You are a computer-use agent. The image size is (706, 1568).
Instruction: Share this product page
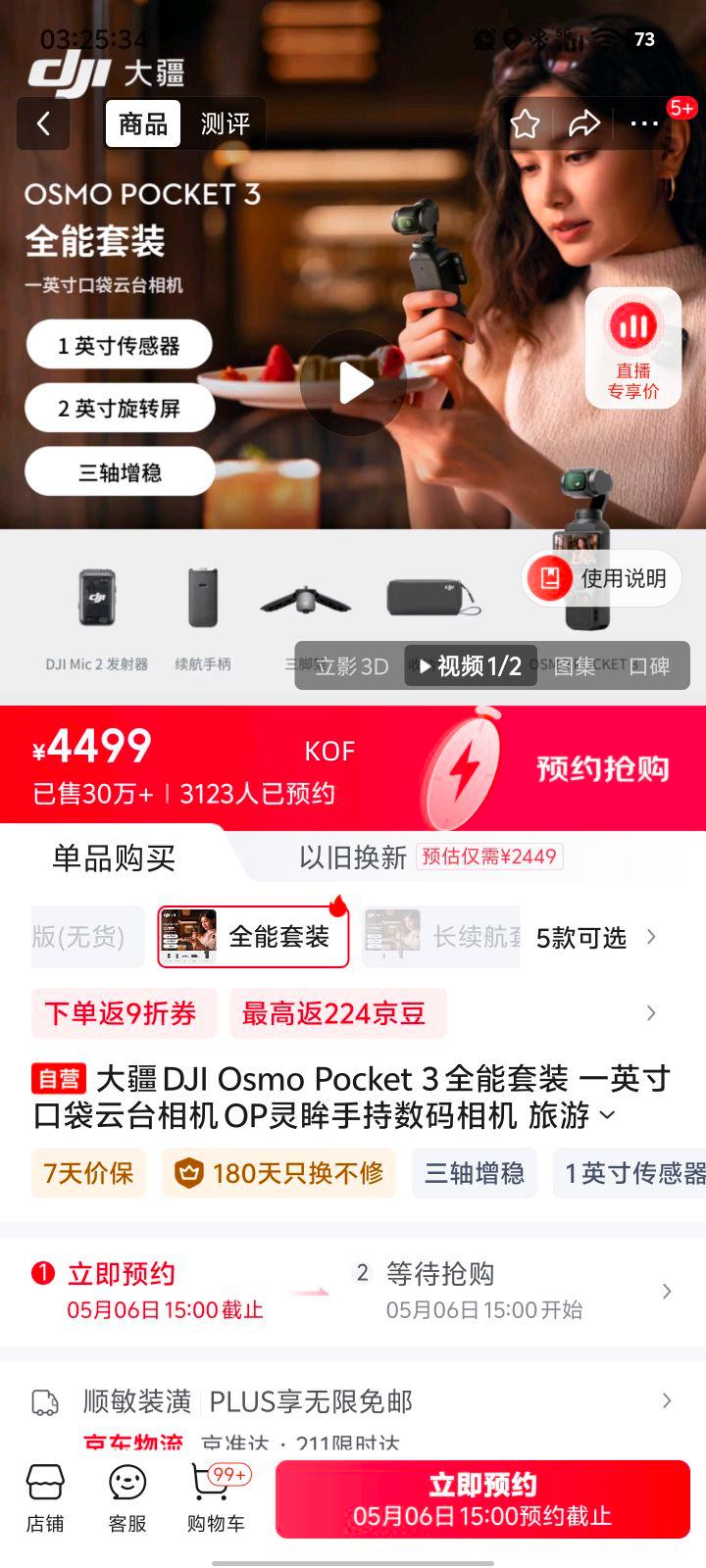tap(584, 123)
